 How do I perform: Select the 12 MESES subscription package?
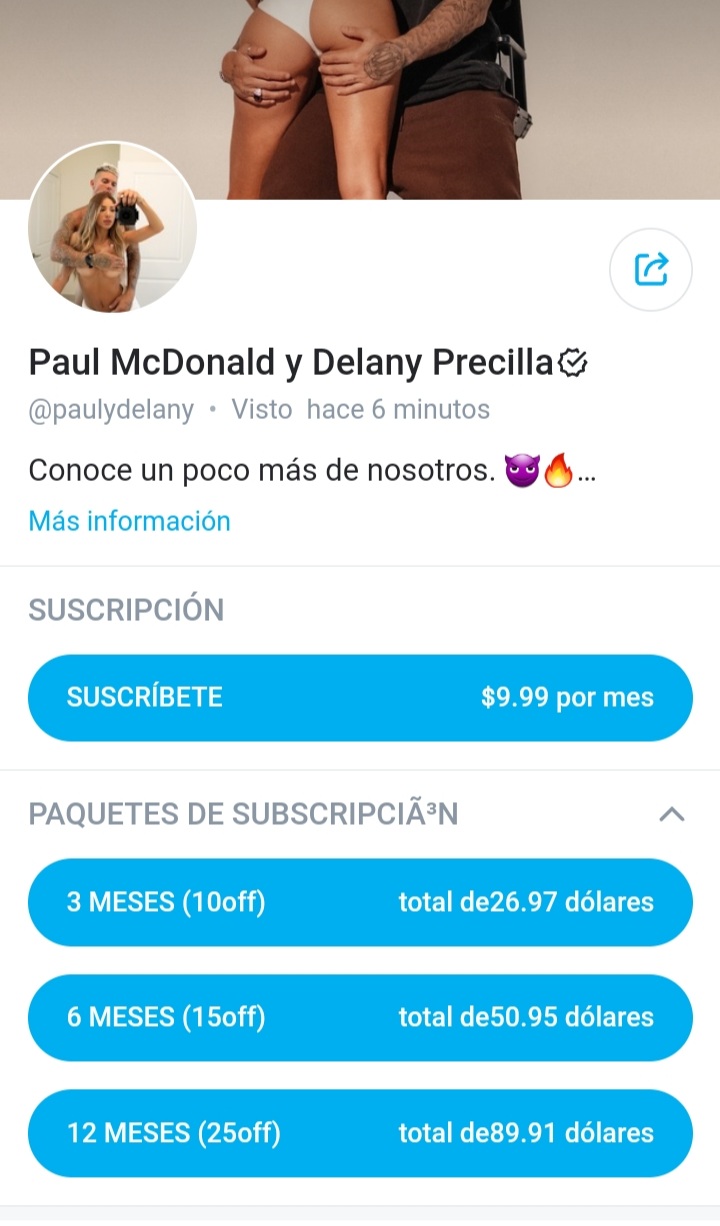point(360,1133)
